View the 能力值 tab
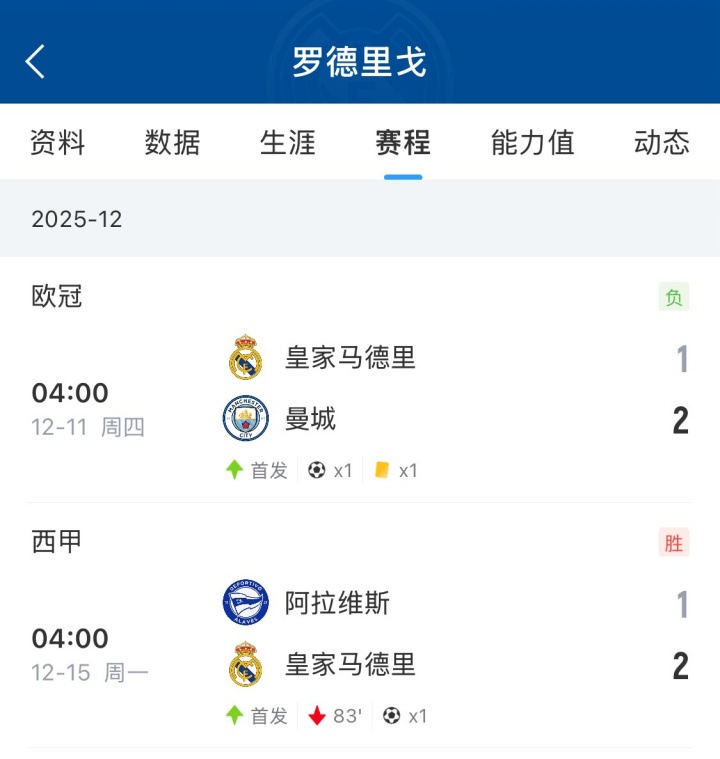Screen dimensions: 720x759 (x=532, y=143)
